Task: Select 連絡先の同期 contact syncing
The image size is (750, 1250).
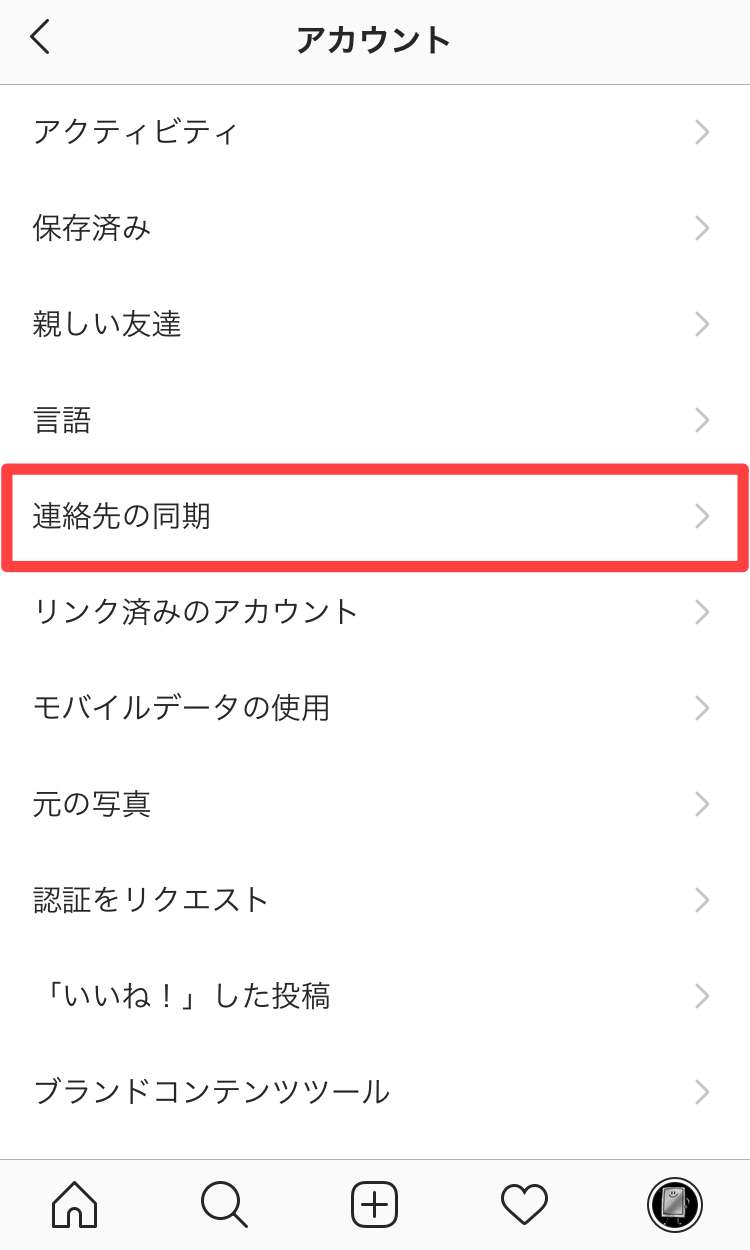Action: 375,516
